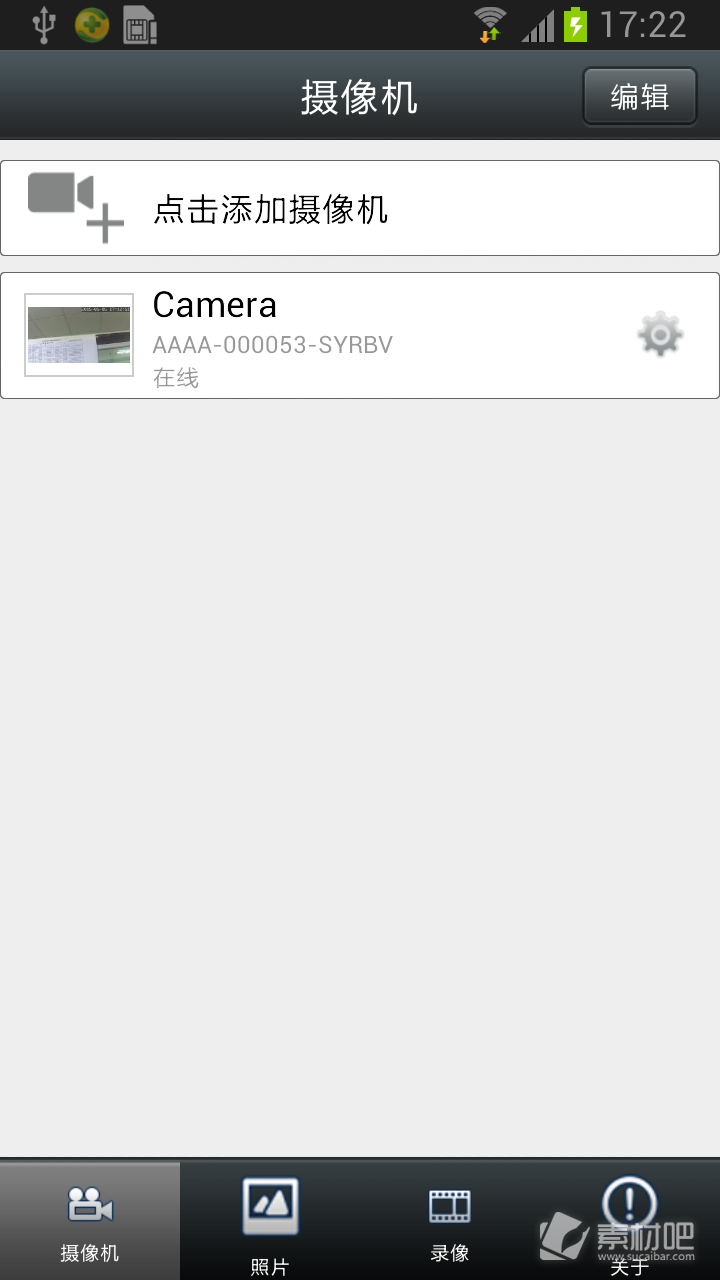Tap the 编辑 edit button
Screen dimensions: 720x1280
pyautogui.click(x=639, y=97)
